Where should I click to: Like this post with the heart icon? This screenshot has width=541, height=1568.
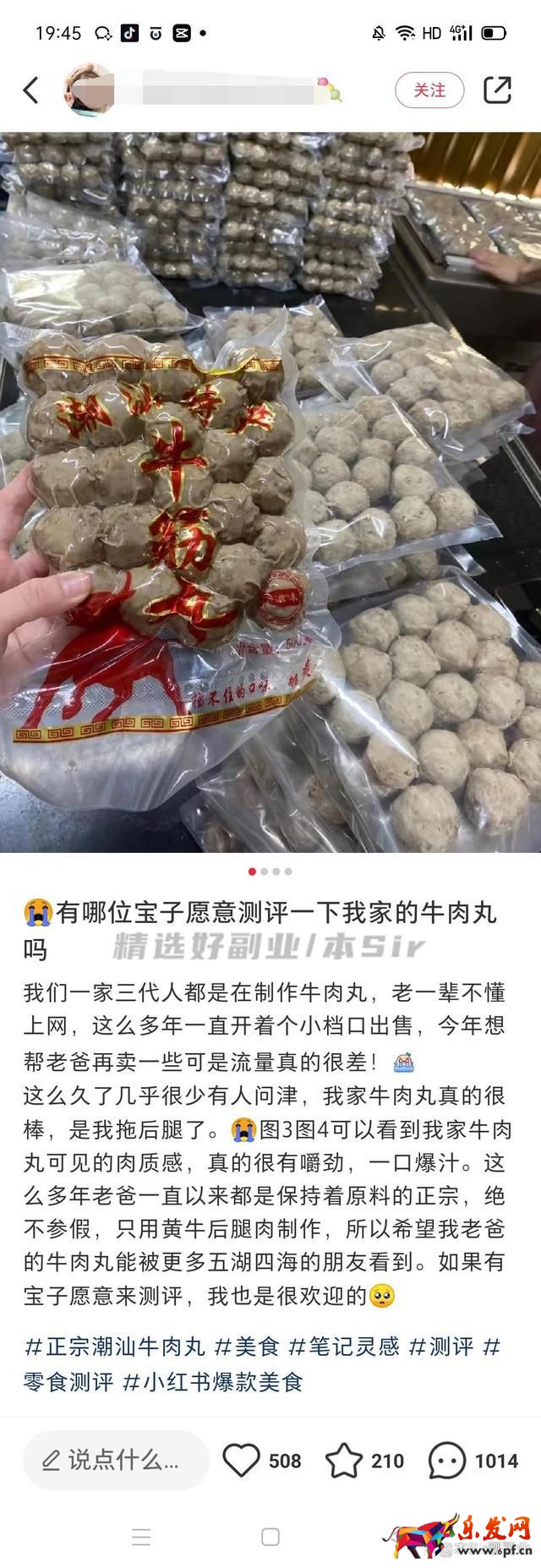pos(242,1460)
